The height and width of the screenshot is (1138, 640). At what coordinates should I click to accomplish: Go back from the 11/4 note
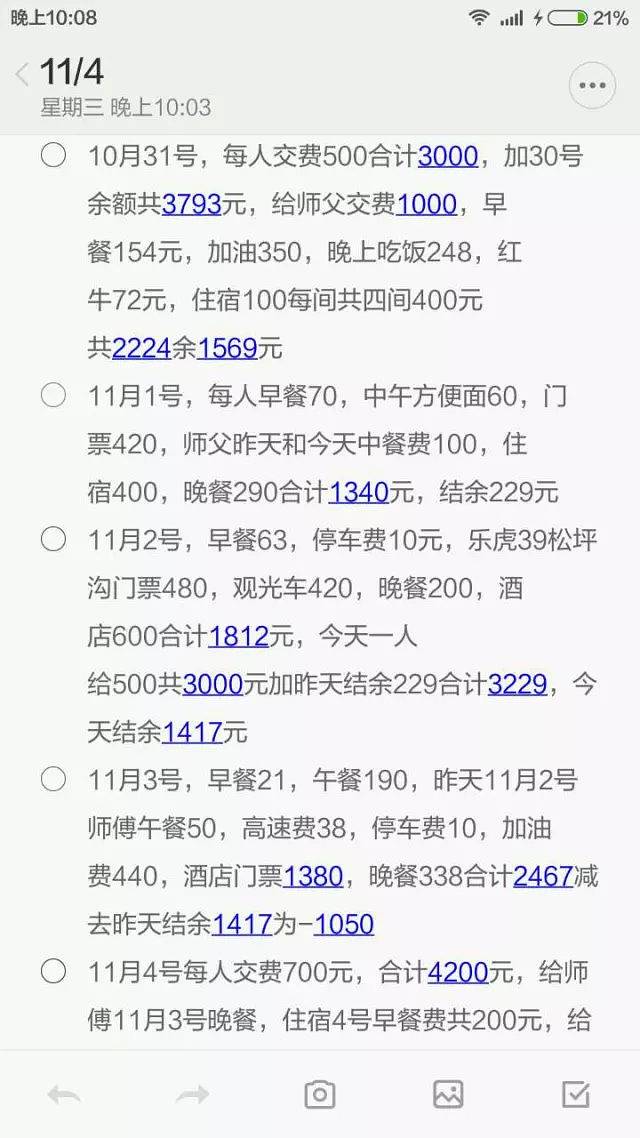(x=22, y=75)
